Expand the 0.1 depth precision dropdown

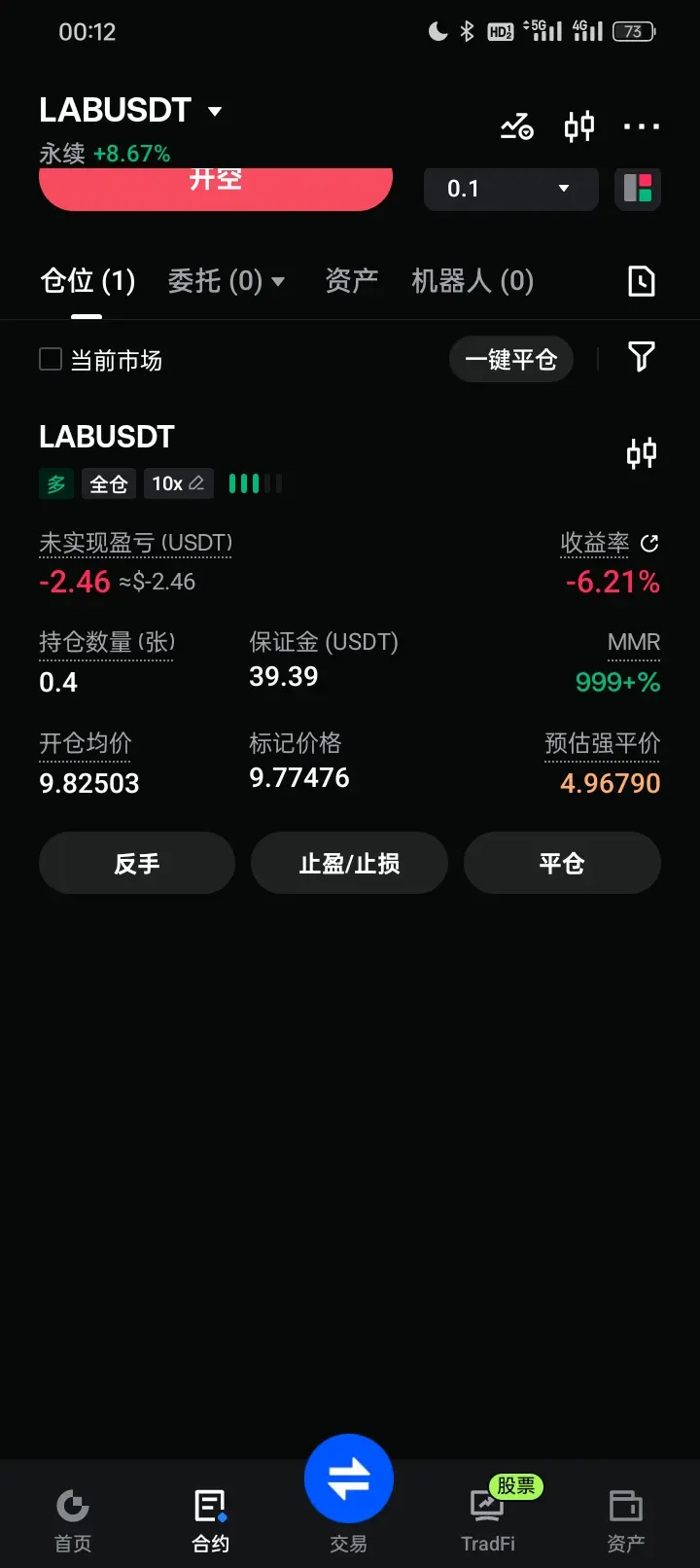pos(510,189)
